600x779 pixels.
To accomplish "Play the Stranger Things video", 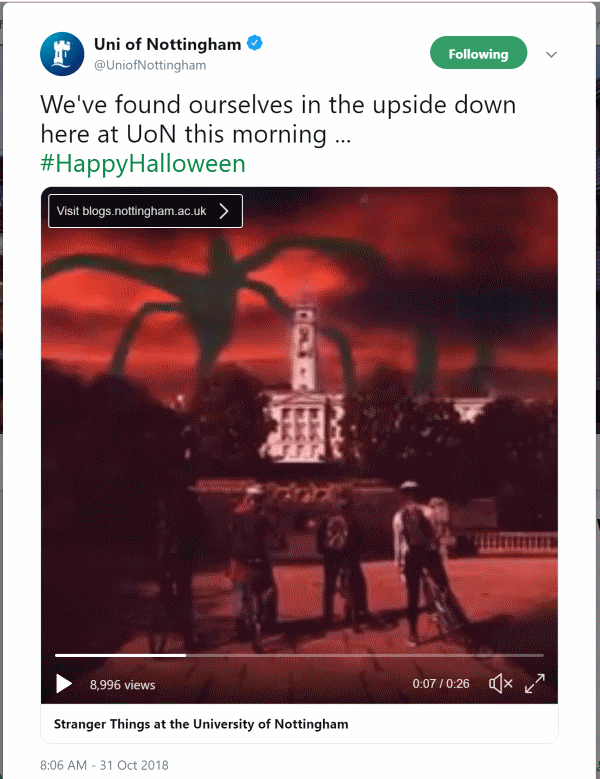I will tap(64, 684).
